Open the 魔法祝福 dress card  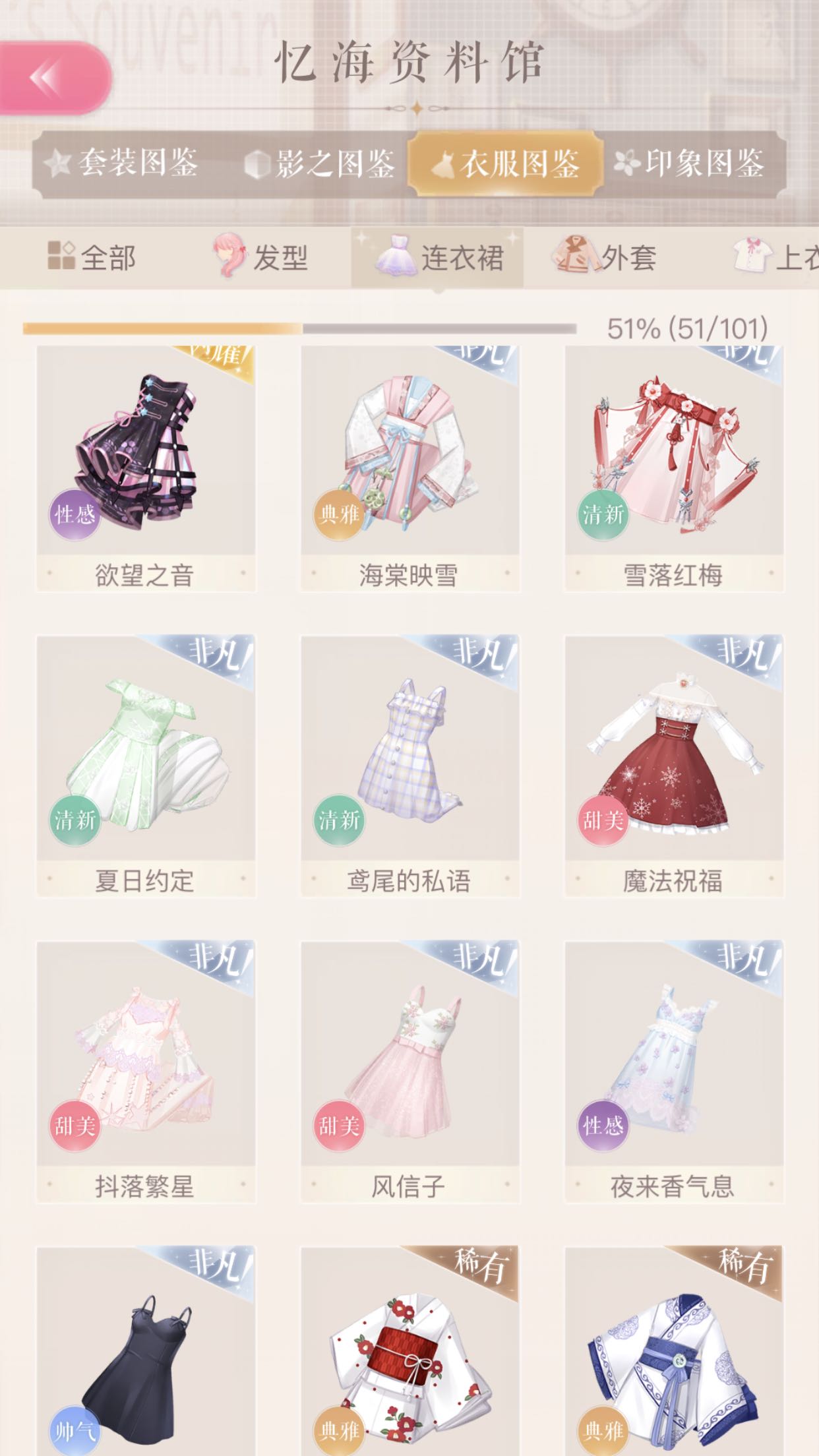[x=674, y=766]
